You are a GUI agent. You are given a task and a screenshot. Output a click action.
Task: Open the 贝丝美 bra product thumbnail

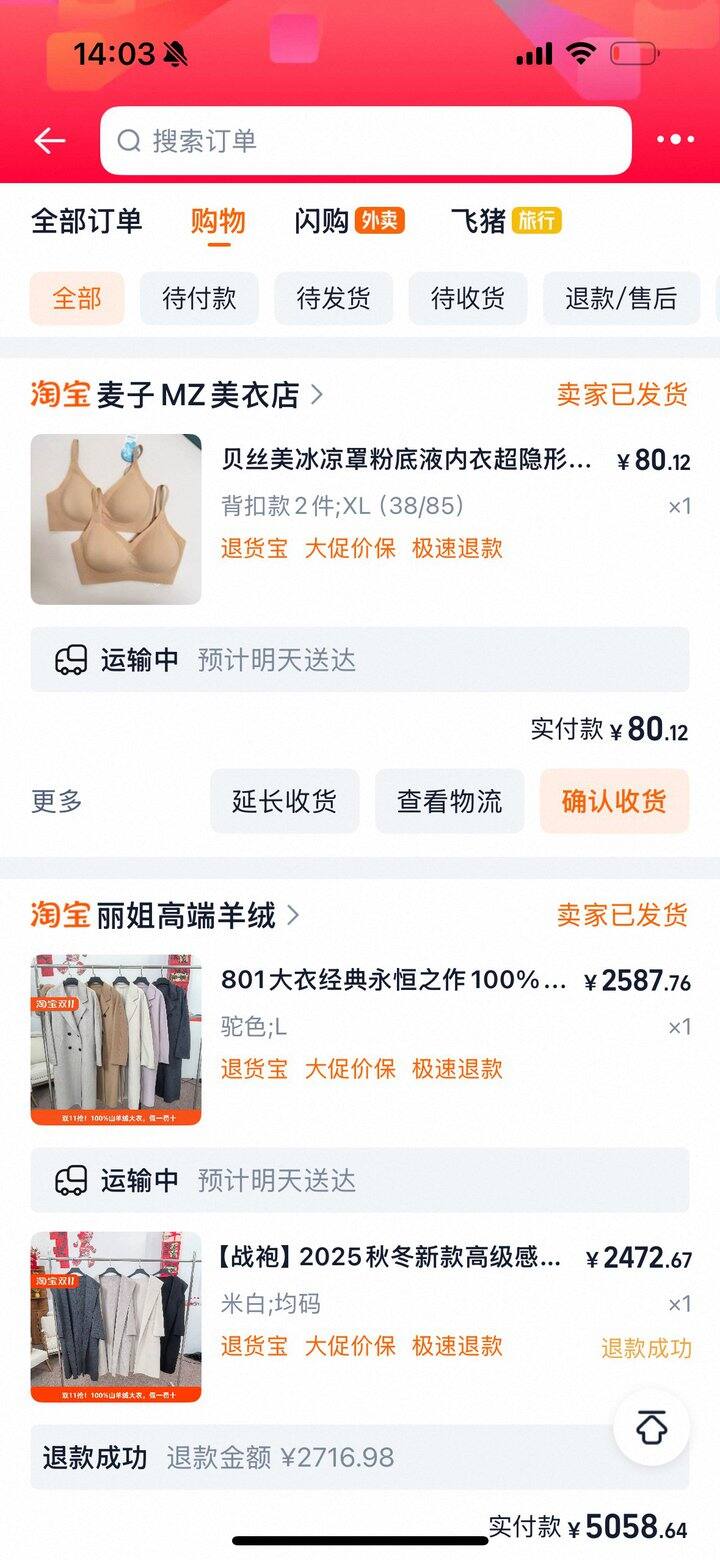[116, 519]
